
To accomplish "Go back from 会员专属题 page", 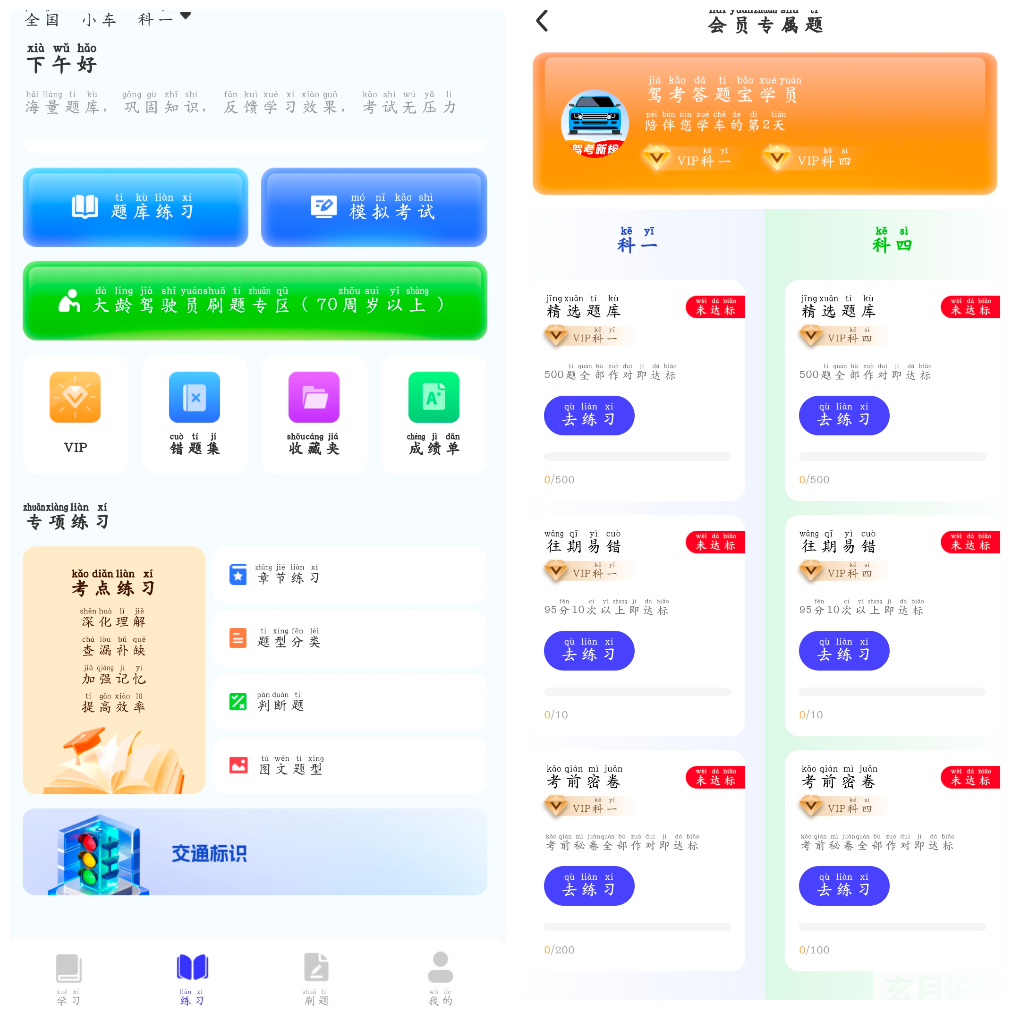I will (542, 20).
